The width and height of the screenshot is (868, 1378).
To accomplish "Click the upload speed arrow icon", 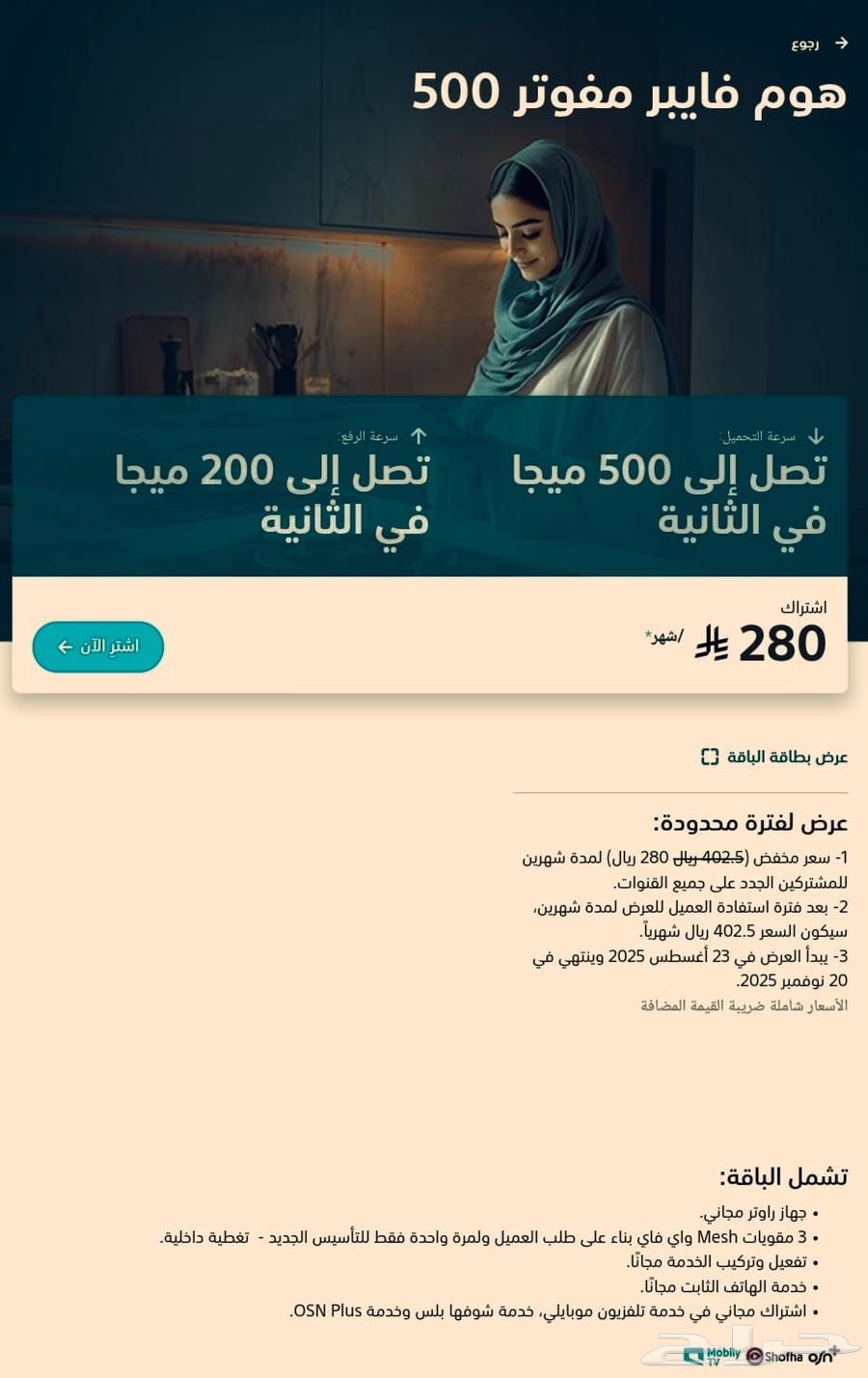I will [419, 435].
